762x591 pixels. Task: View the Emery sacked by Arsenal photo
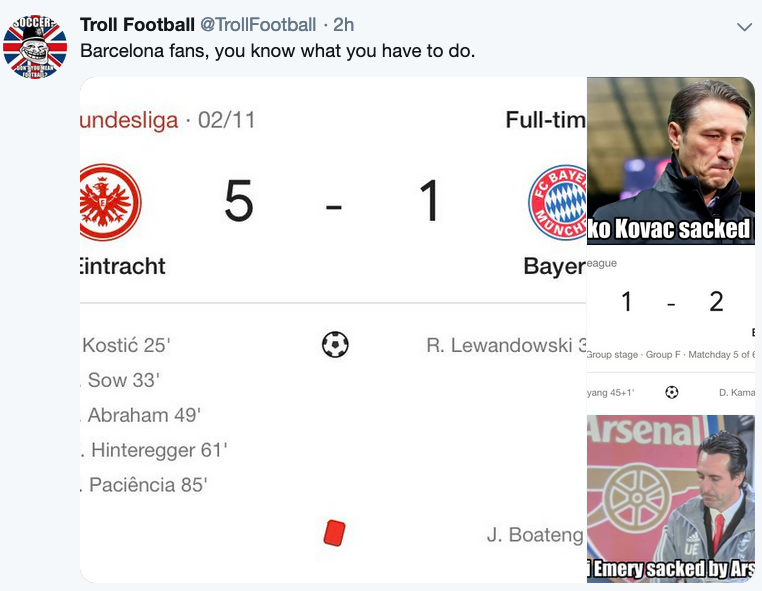670,498
